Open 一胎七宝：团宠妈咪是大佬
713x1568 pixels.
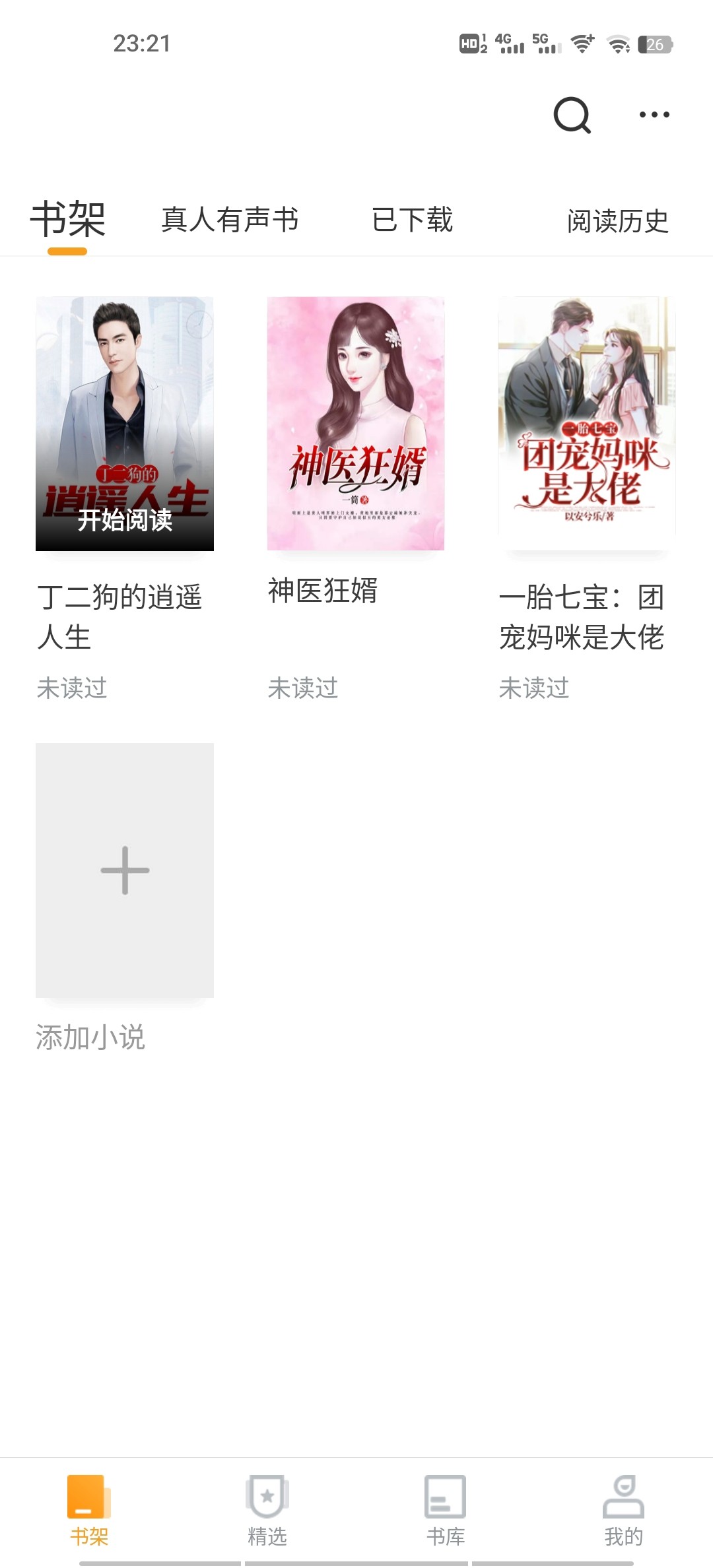point(586,424)
